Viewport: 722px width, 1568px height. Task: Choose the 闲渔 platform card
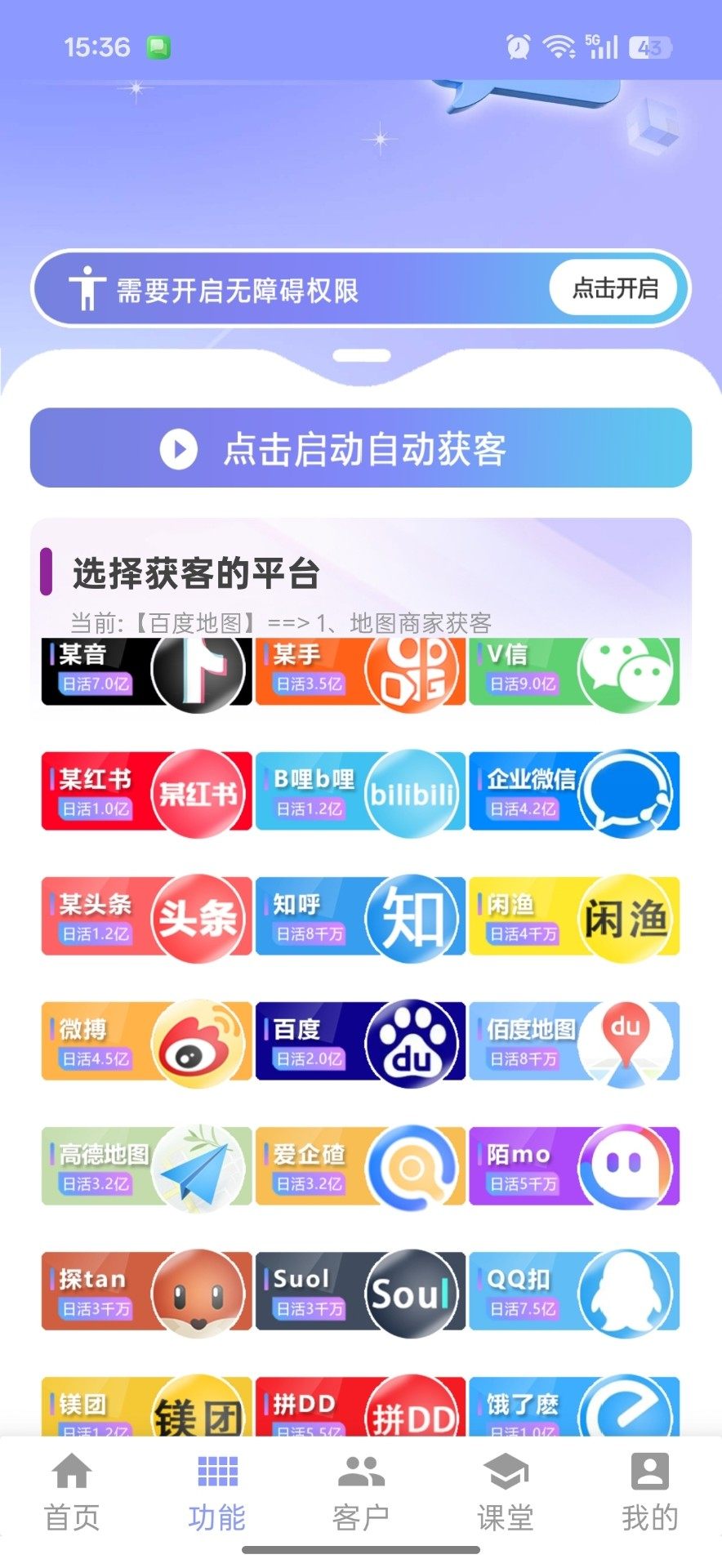coord(574,916)
